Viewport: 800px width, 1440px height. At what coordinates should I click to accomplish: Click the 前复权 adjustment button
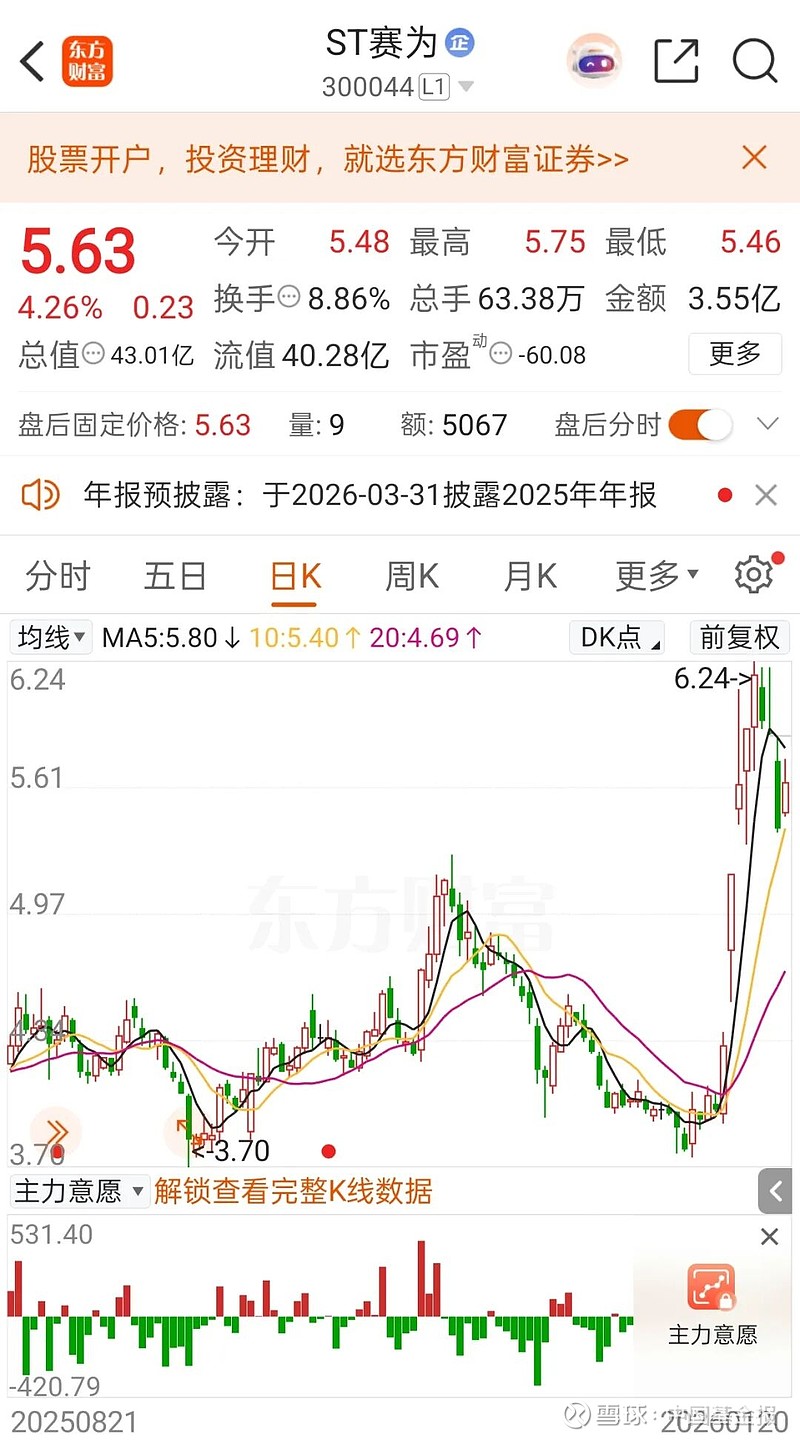740,637
